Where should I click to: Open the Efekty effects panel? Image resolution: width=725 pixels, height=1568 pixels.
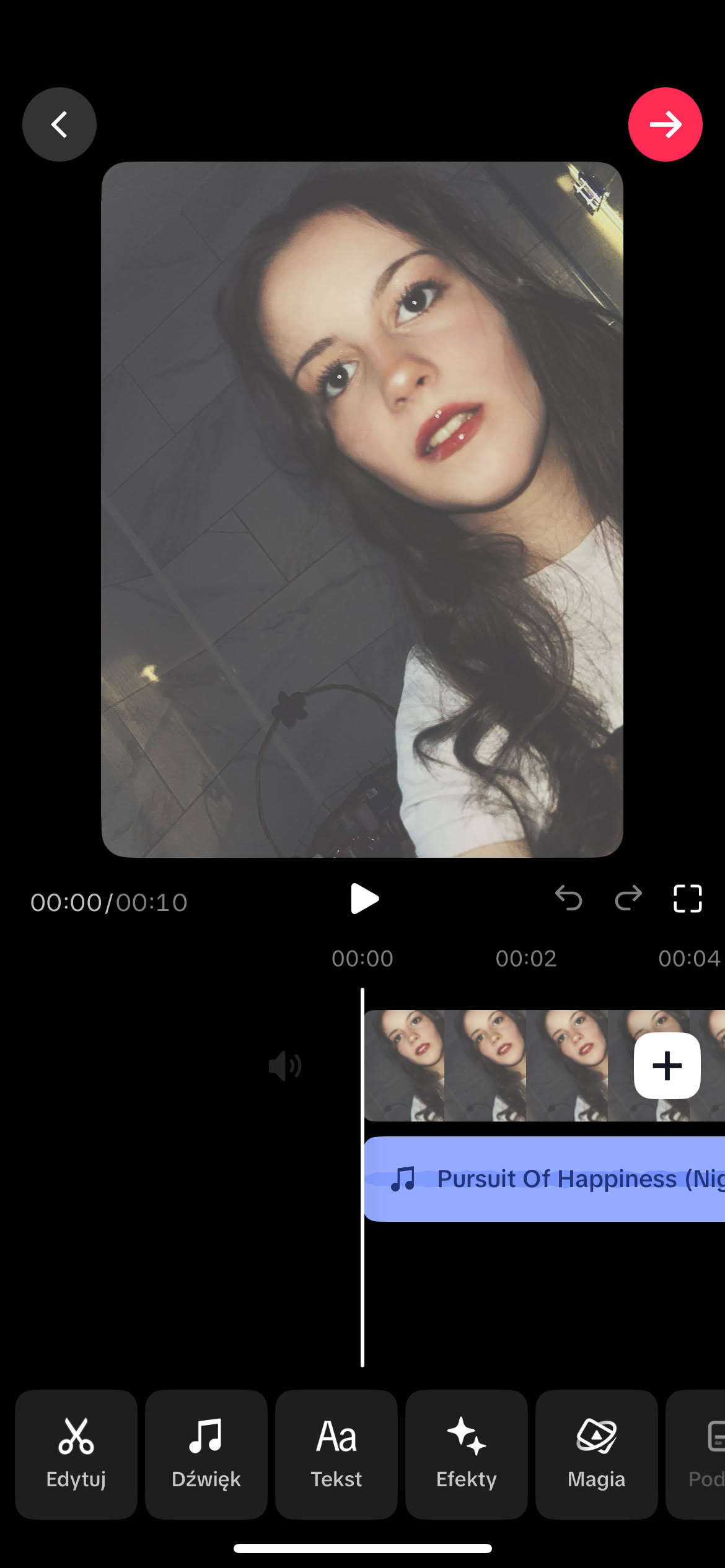[467, 1454]
